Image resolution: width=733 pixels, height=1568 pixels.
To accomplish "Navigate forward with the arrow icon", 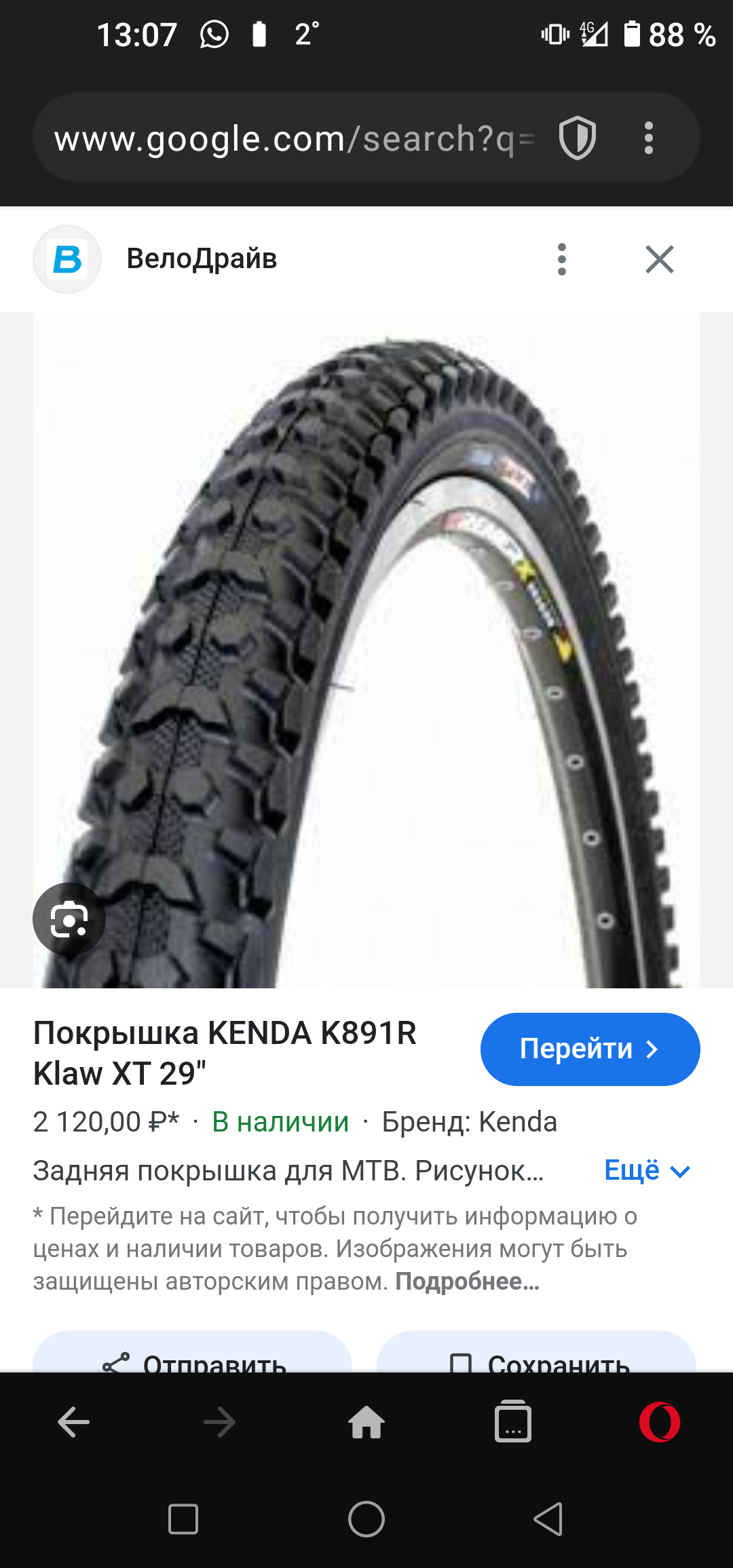I will tap(220, 1422).
